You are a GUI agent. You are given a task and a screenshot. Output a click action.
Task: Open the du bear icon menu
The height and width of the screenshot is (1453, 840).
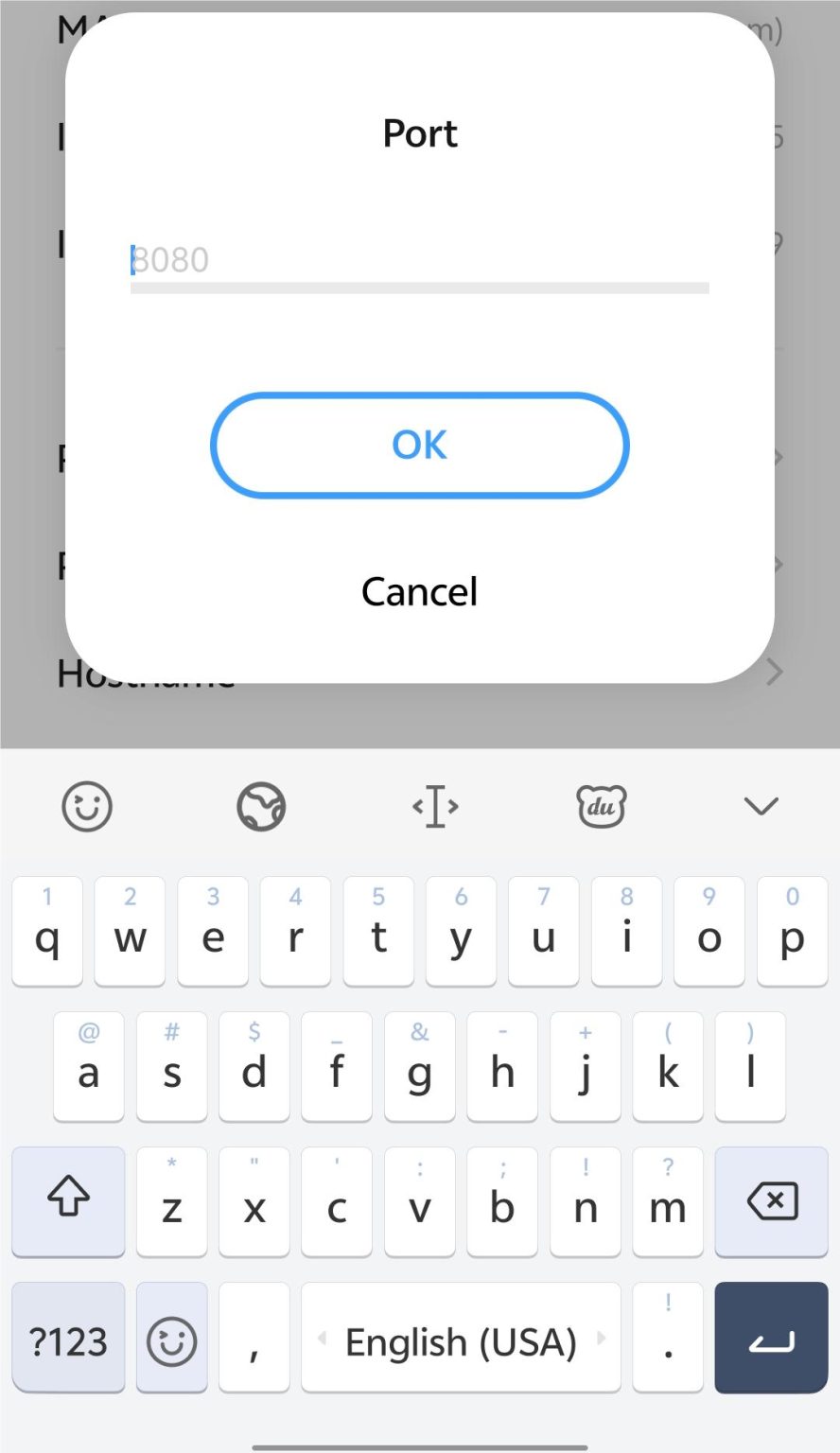pos(602,807)
